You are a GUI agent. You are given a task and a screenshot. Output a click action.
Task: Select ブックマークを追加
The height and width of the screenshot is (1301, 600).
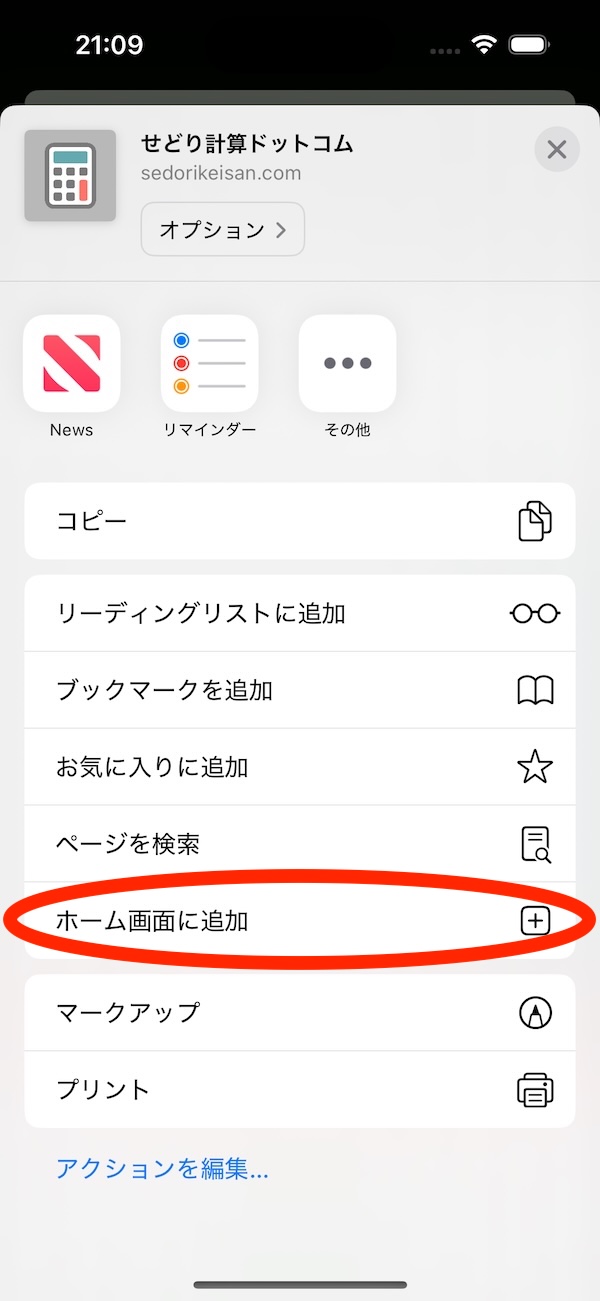[300, 690]
